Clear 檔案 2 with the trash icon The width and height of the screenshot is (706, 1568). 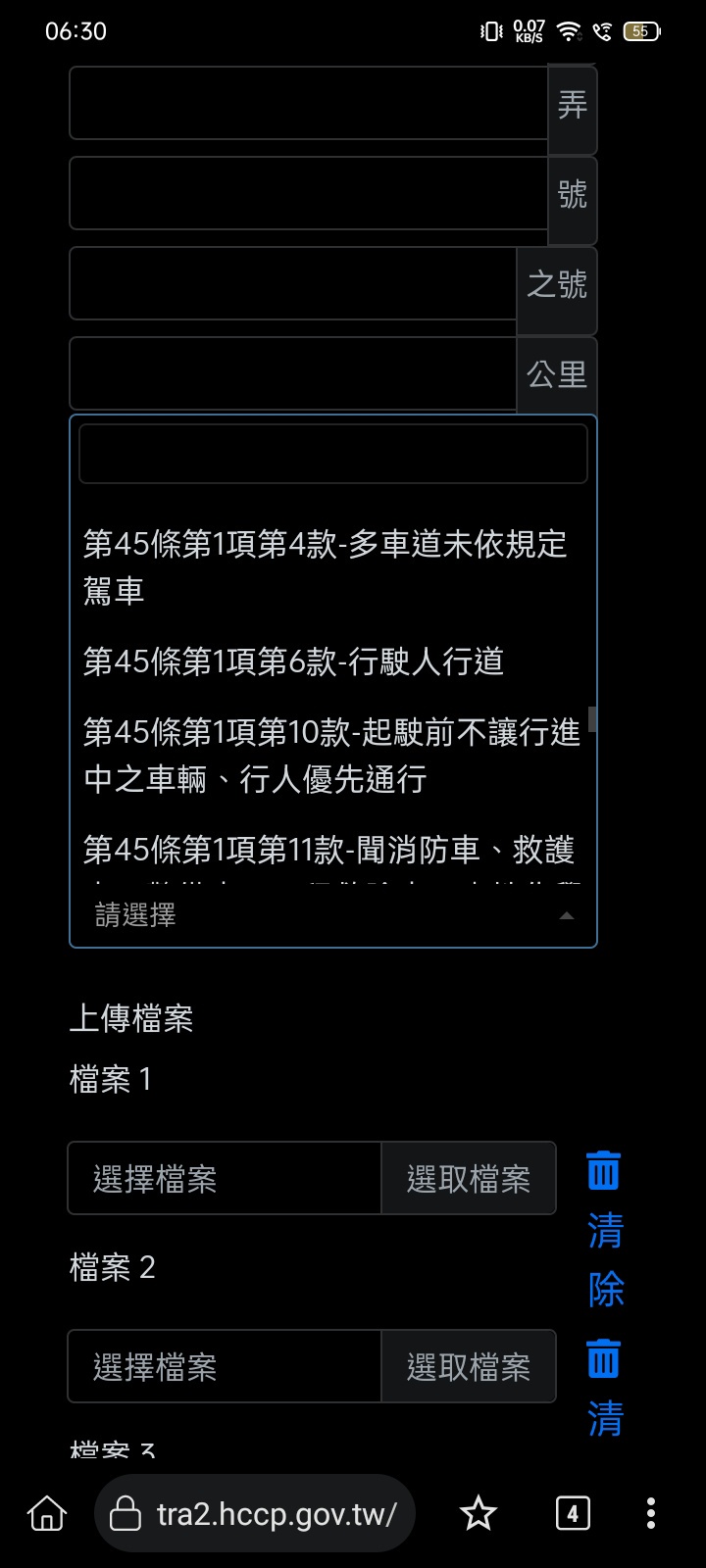604,1359
